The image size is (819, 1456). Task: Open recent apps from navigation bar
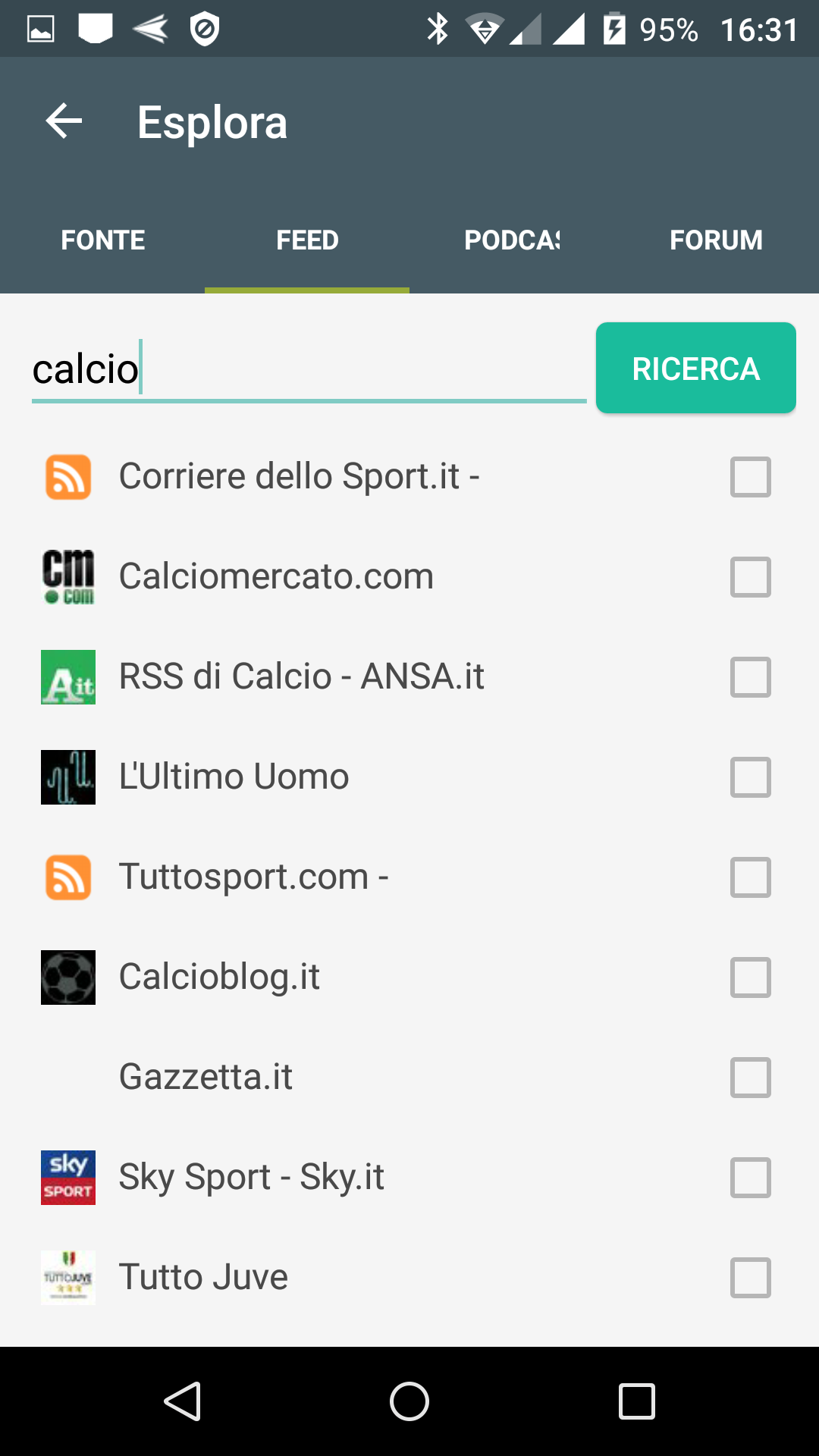coord(637,1401)
